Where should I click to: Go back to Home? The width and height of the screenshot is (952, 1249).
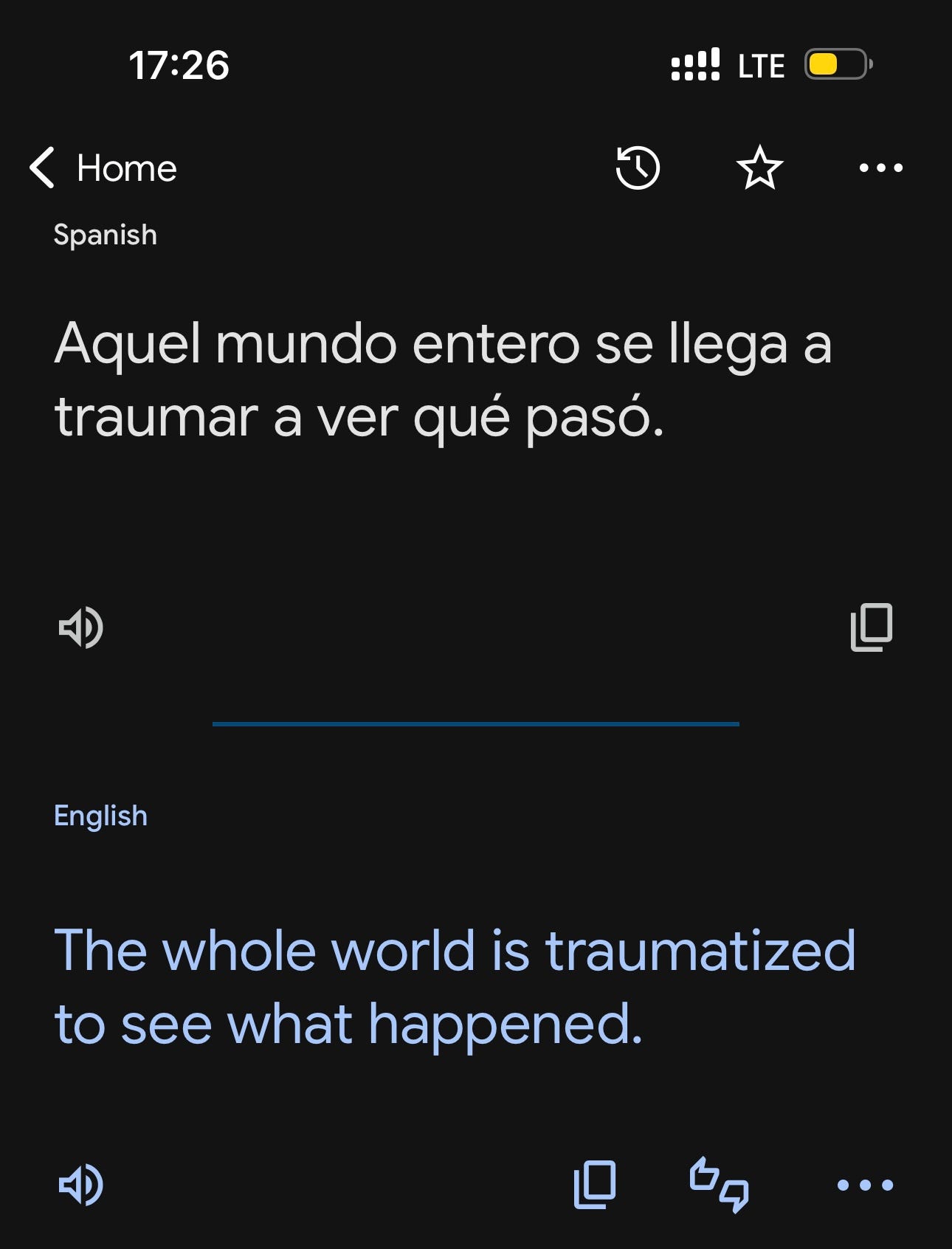(103, 168)
